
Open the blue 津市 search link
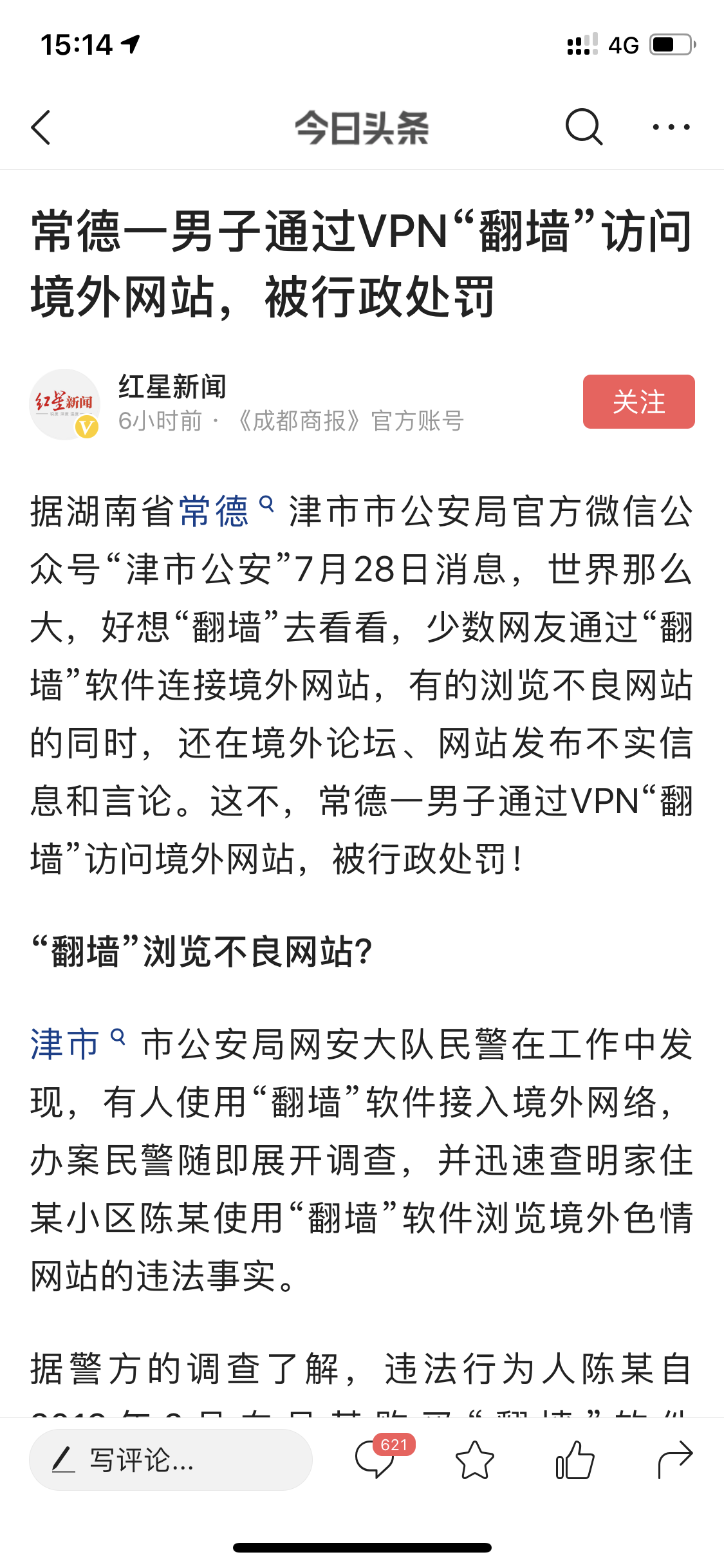(66, 1043)
